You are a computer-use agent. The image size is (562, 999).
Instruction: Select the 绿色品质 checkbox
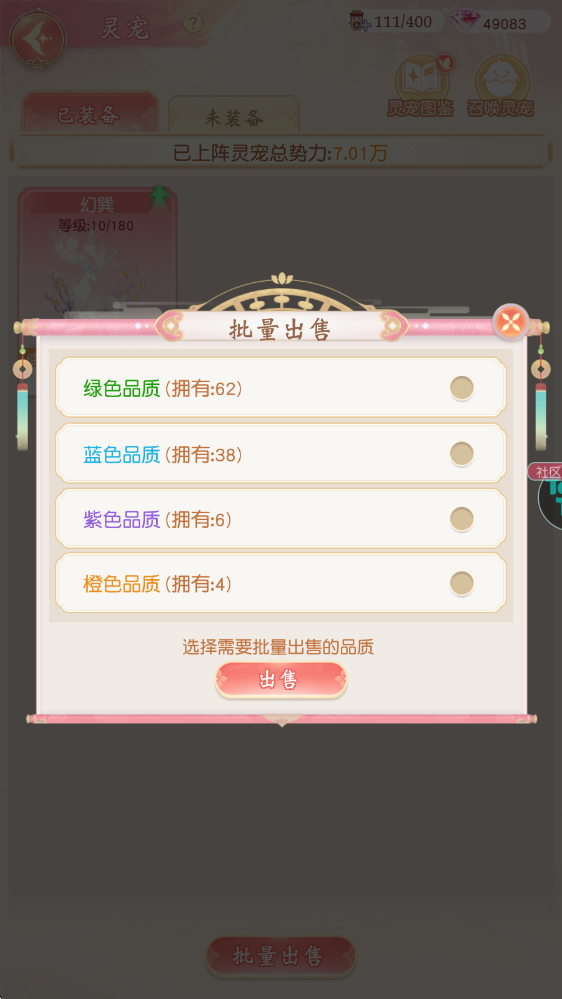point(461,388)
